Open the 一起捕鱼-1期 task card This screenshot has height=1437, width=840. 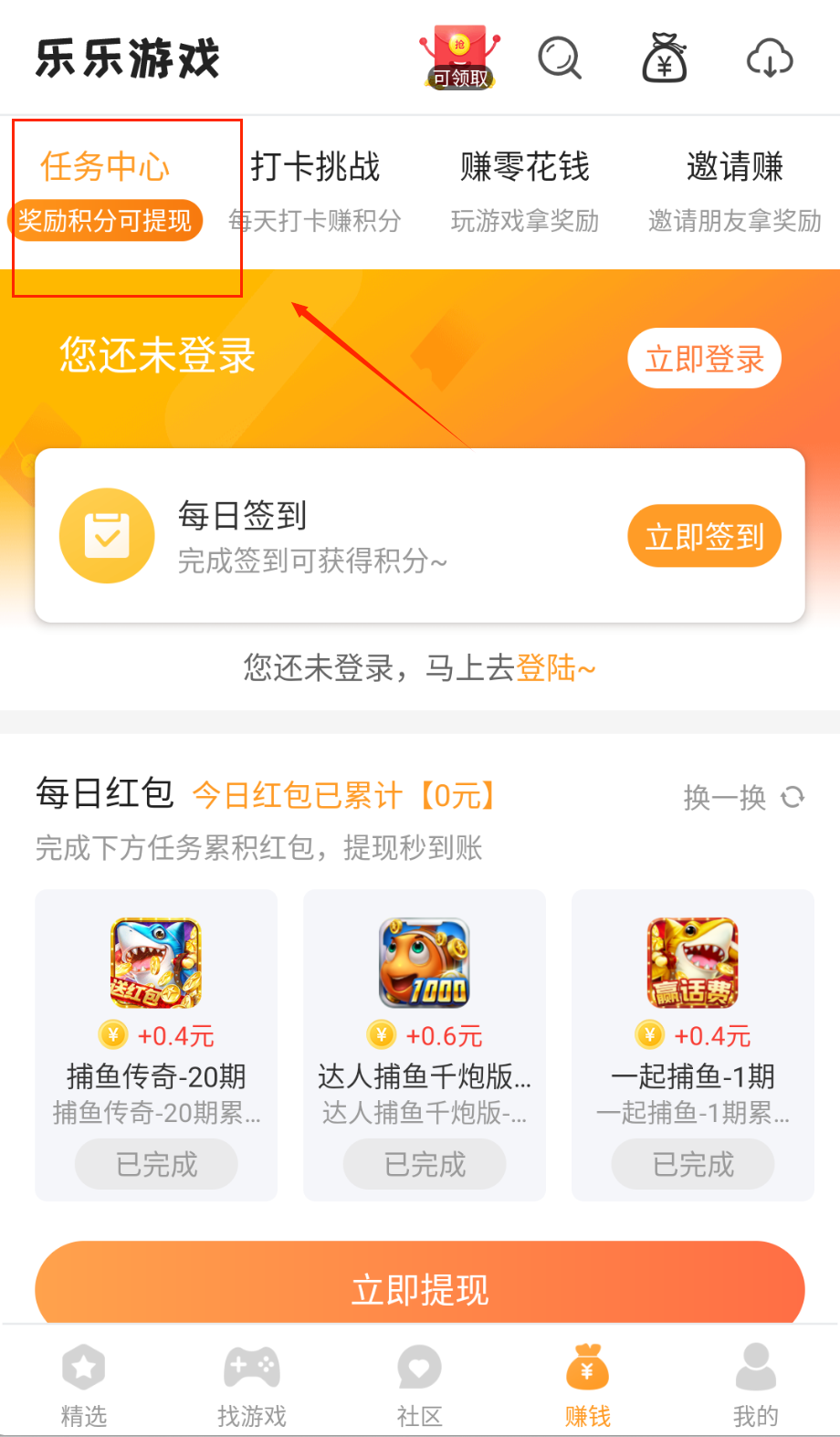tap(693, 1044)
